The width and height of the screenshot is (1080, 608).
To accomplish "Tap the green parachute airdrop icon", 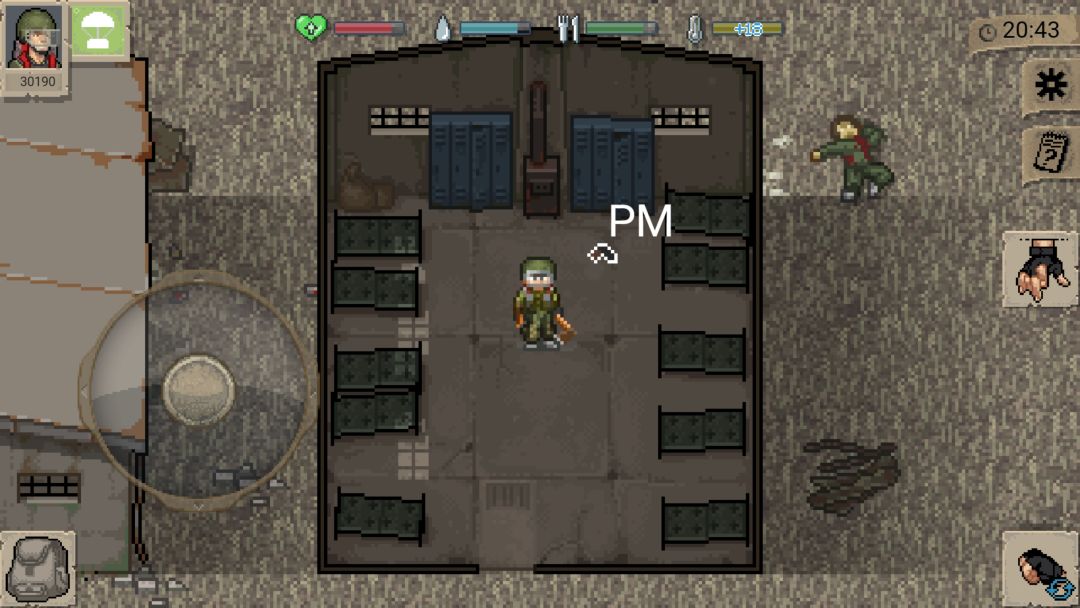I will click(98, 32).
